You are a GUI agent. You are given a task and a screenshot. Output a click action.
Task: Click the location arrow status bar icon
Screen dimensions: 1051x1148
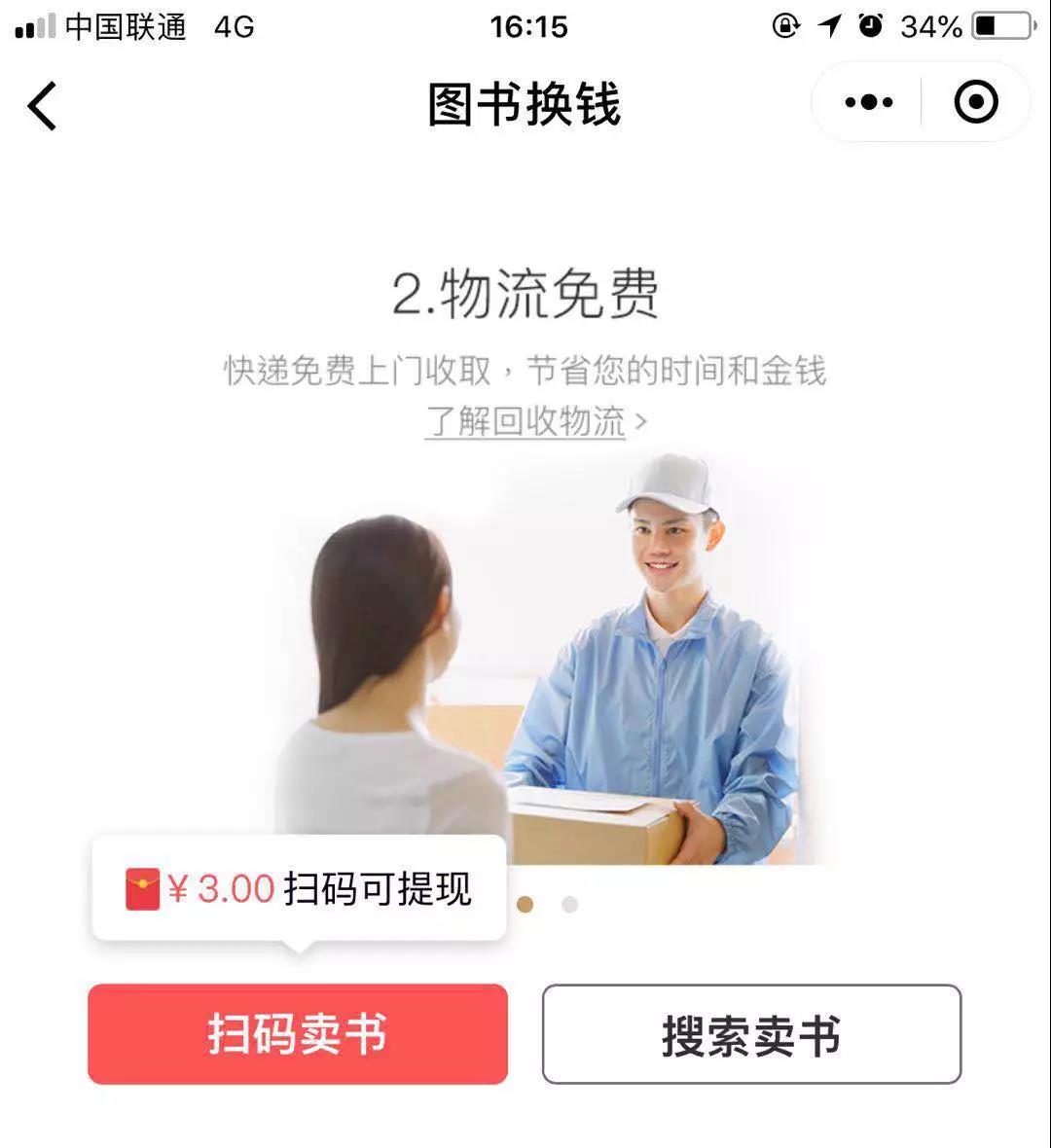[x=827, y=26]
